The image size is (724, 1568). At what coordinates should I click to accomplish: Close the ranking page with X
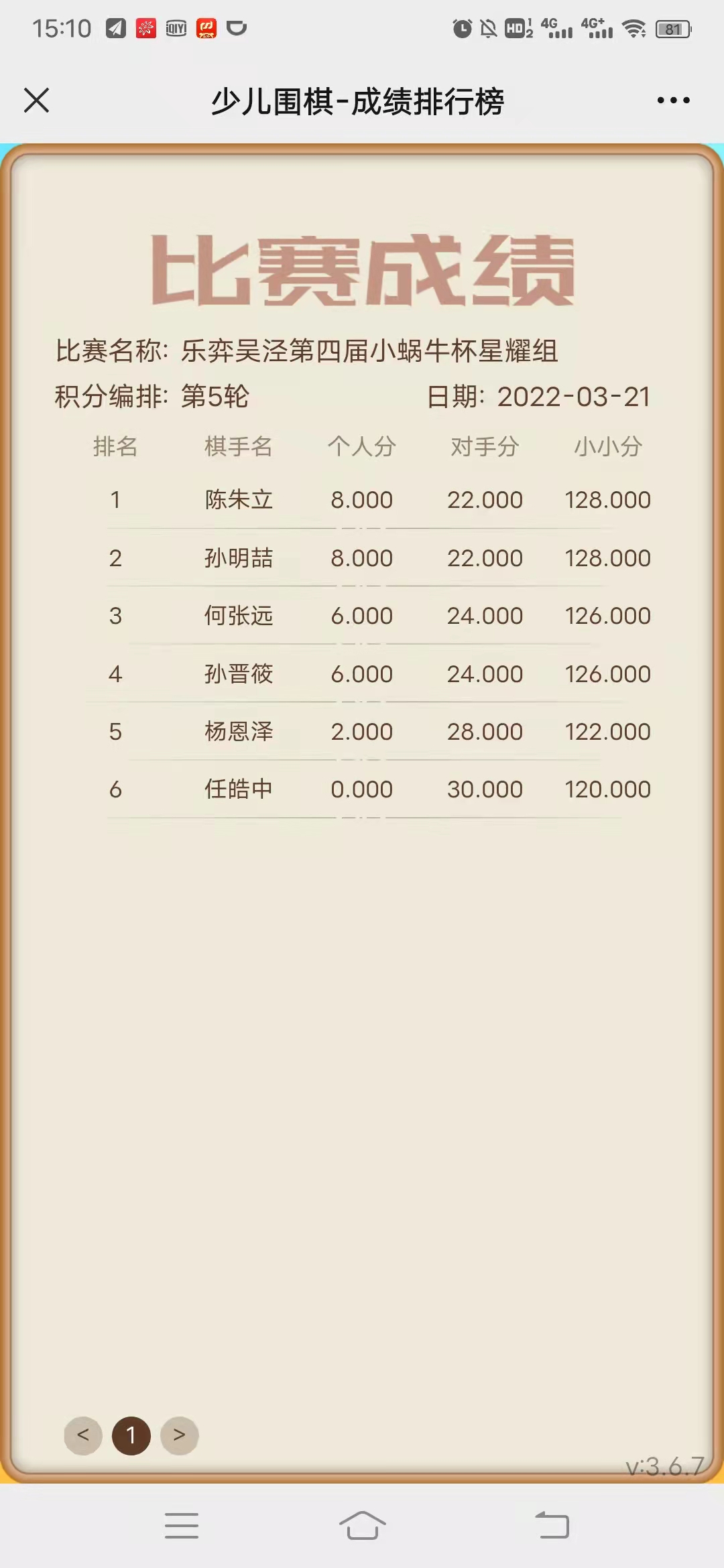pos(36,101)
